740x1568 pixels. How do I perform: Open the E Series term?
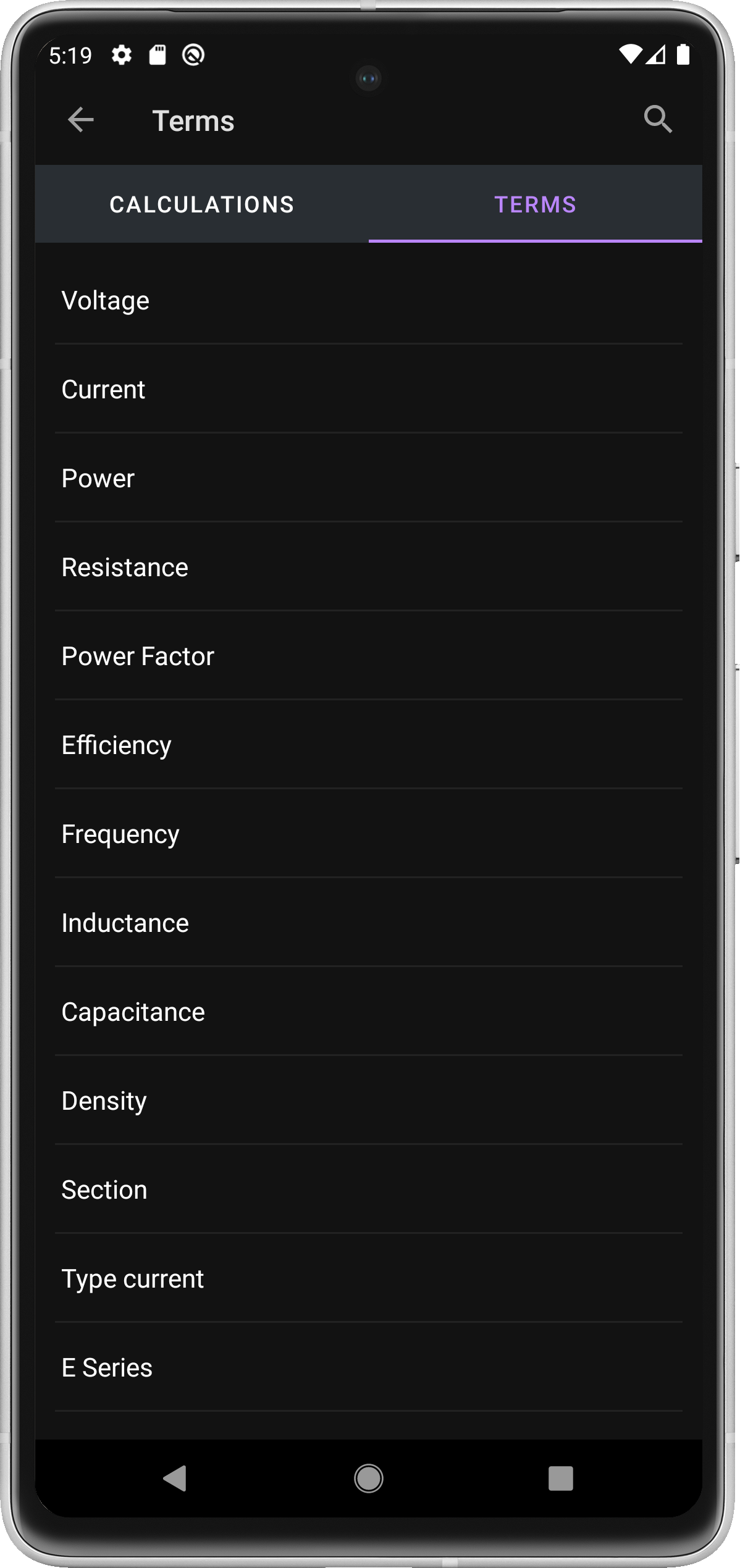[369, 1367]
